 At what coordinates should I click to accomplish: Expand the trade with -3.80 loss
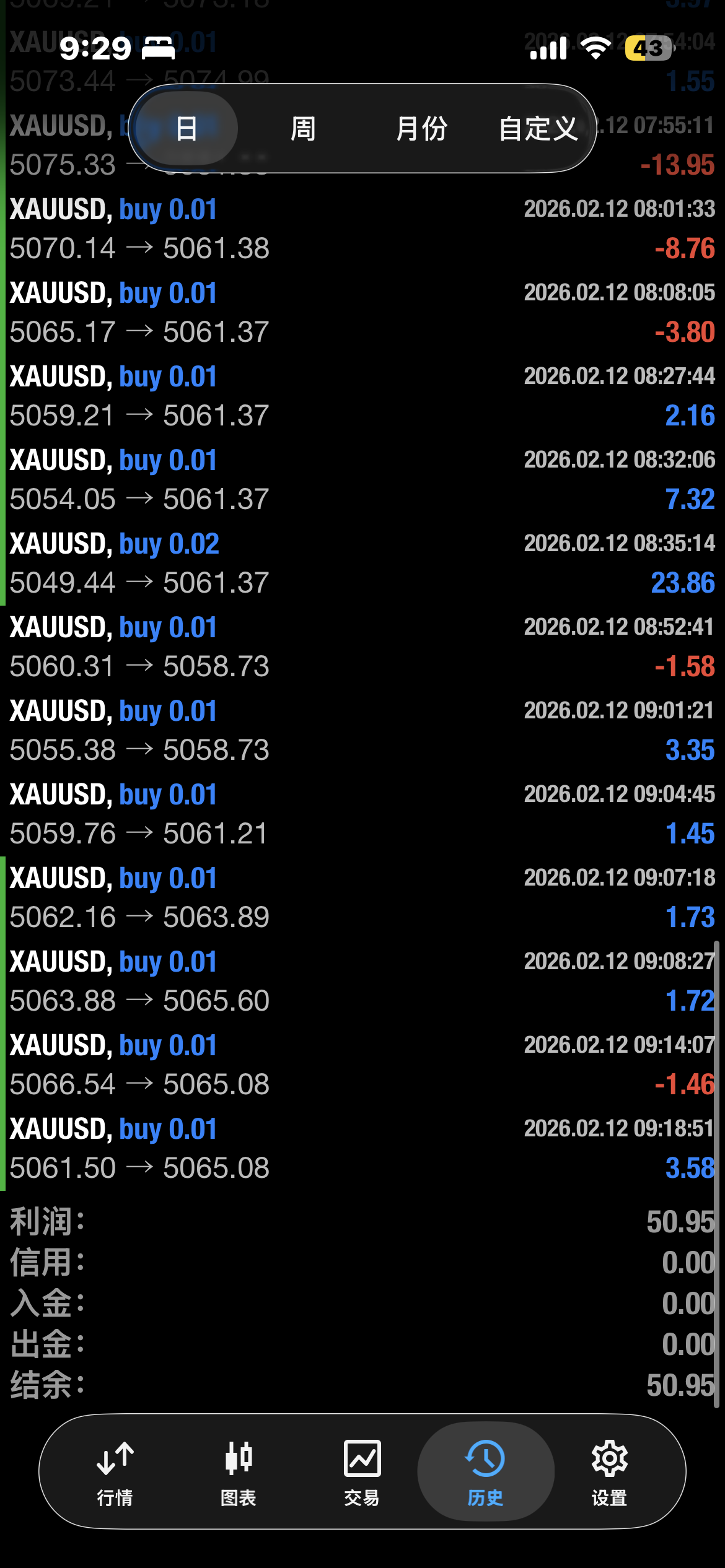click(x=362, y=313)
